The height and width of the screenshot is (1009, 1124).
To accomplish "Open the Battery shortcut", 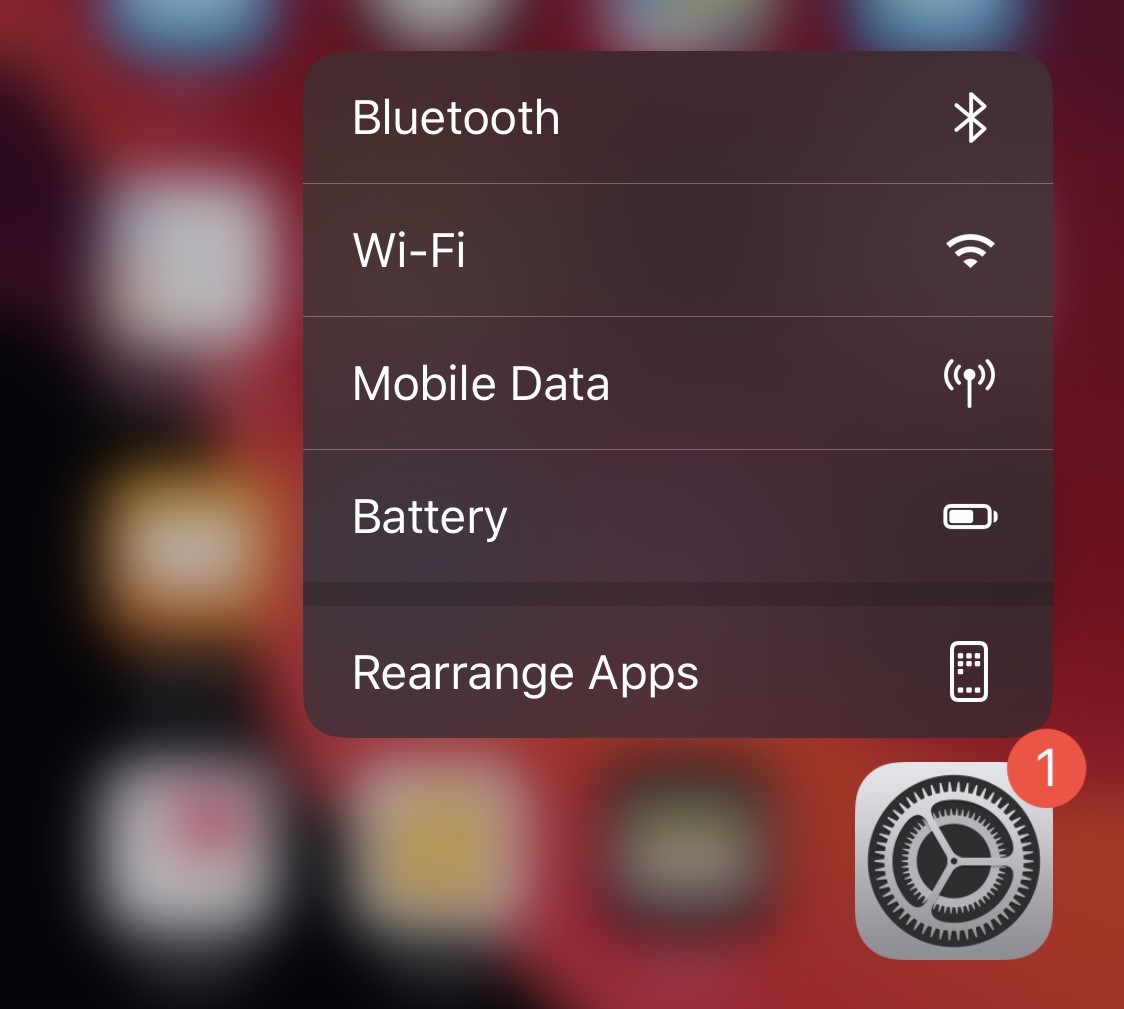I will tap(677, 516).
